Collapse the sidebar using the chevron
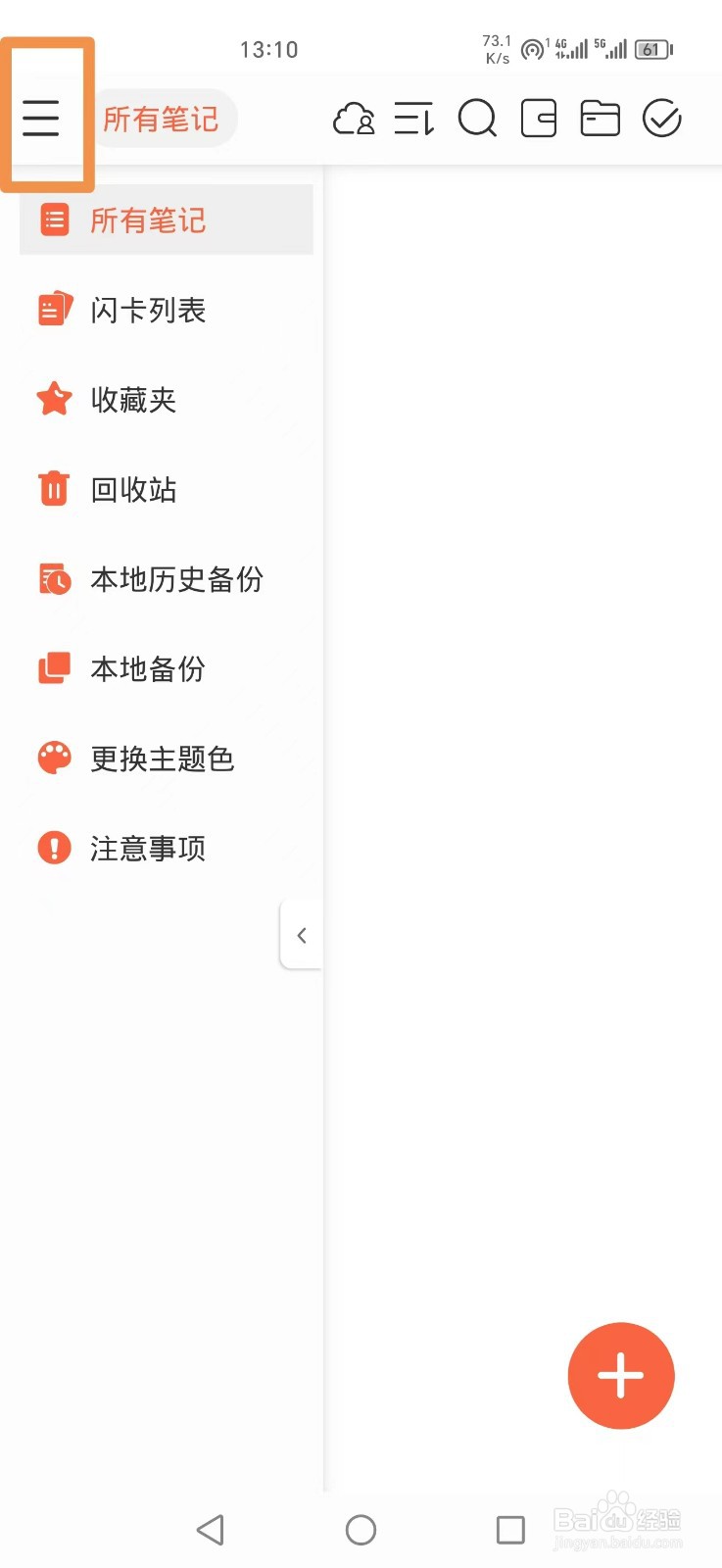 click(x=301, y=935)
